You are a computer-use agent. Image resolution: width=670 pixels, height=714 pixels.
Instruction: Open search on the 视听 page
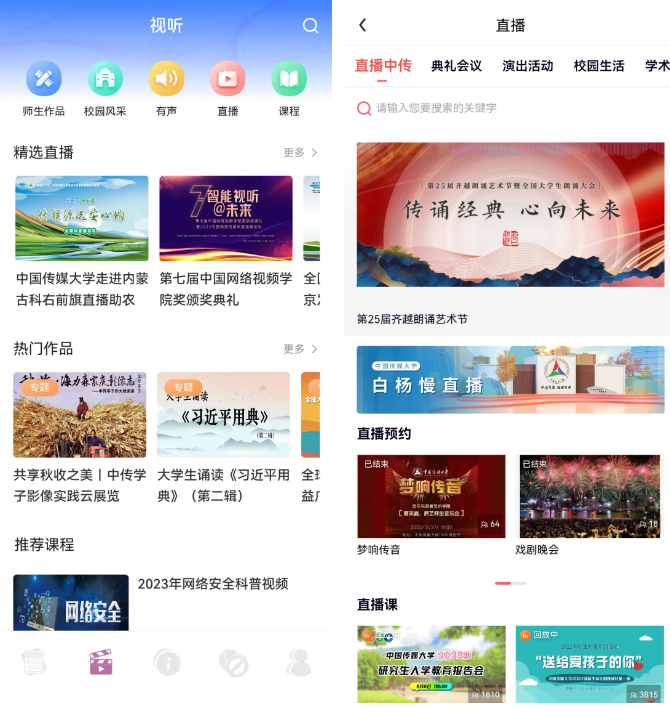click(x=310, y=26)
